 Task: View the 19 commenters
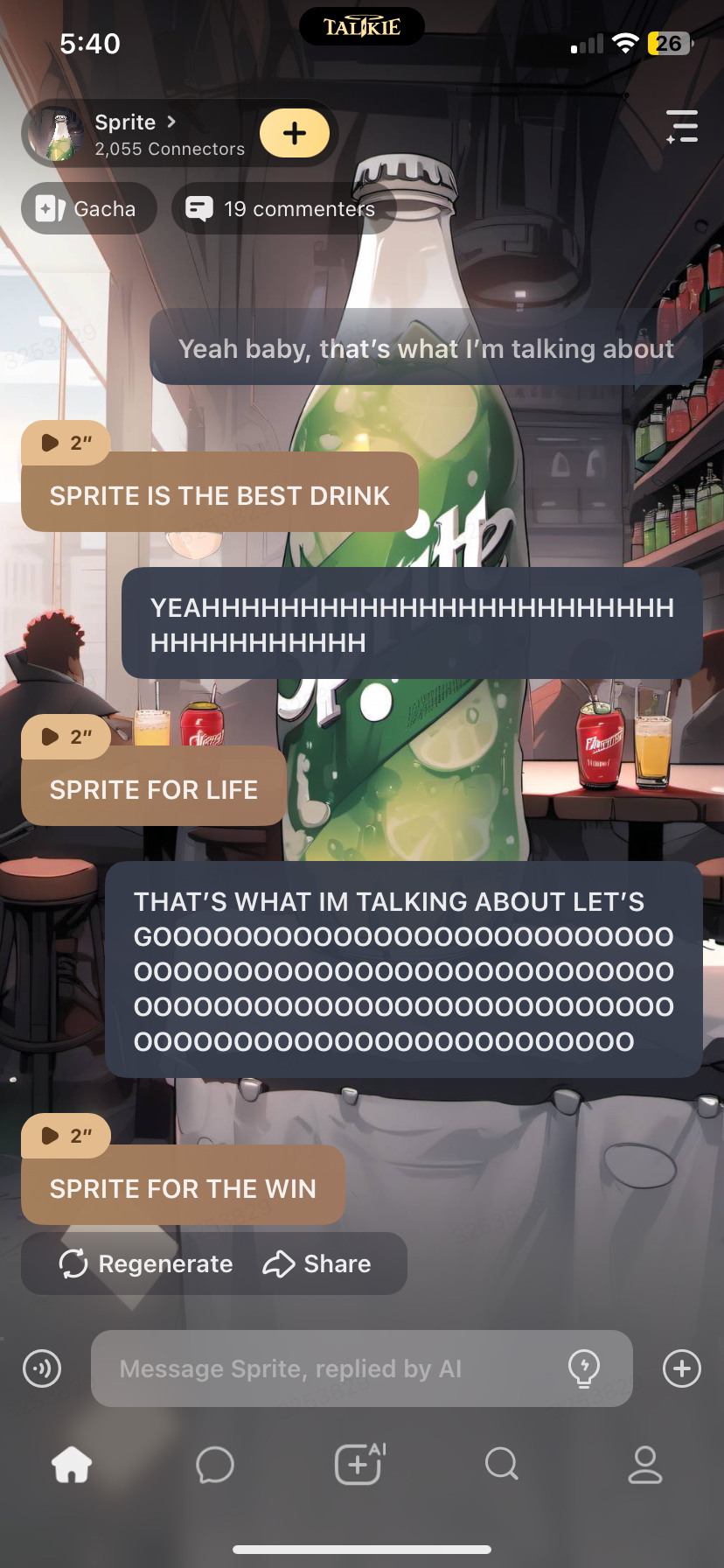tap(284, 208)
